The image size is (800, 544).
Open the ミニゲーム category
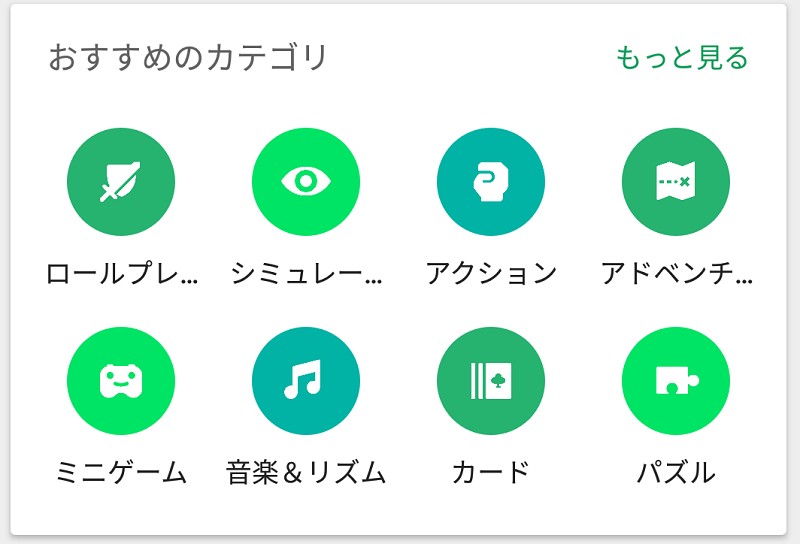coord(121,381)
